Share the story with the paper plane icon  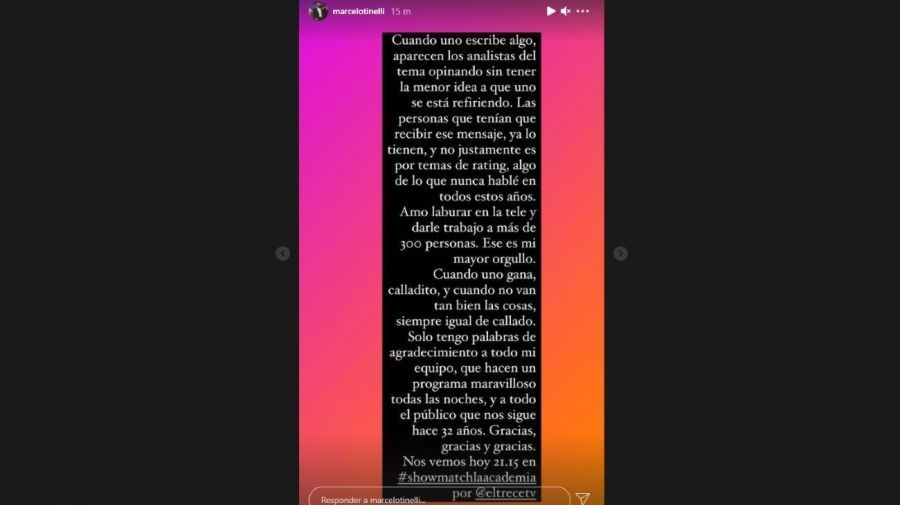pyautogui.click(x=583, y=497)
